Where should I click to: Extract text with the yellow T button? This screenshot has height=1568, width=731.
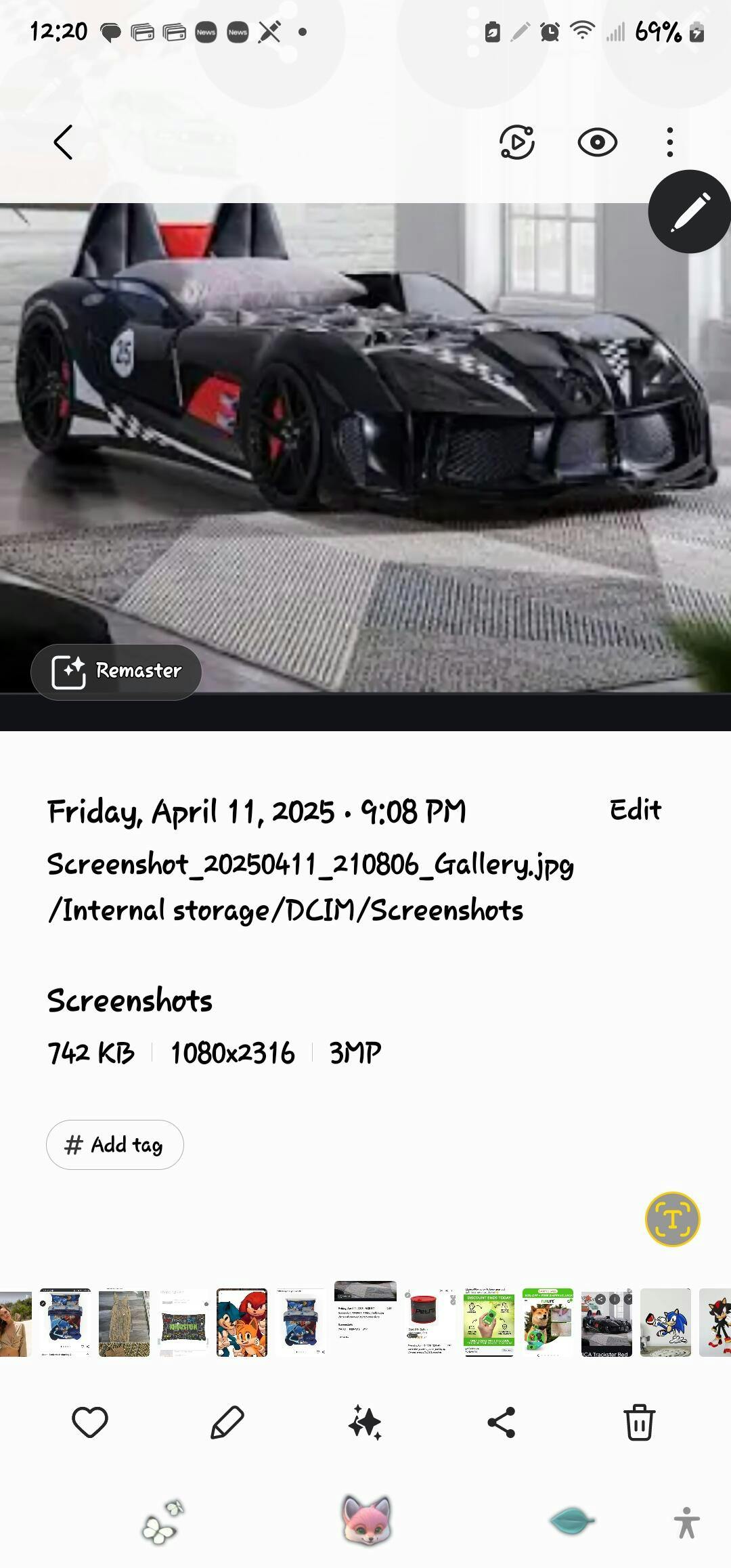click(x=672, y=1219)
